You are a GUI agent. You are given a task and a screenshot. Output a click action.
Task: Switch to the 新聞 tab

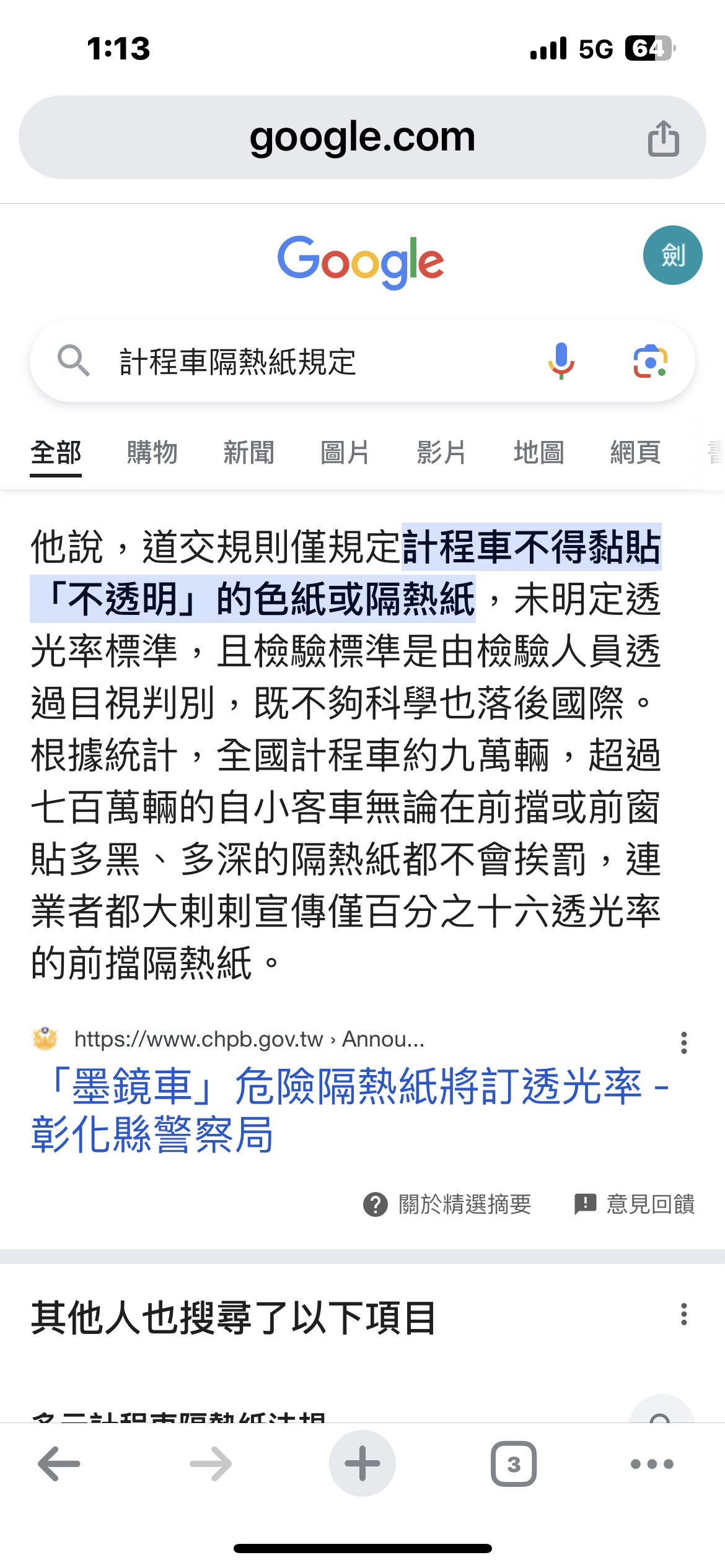tap(248, 453)
